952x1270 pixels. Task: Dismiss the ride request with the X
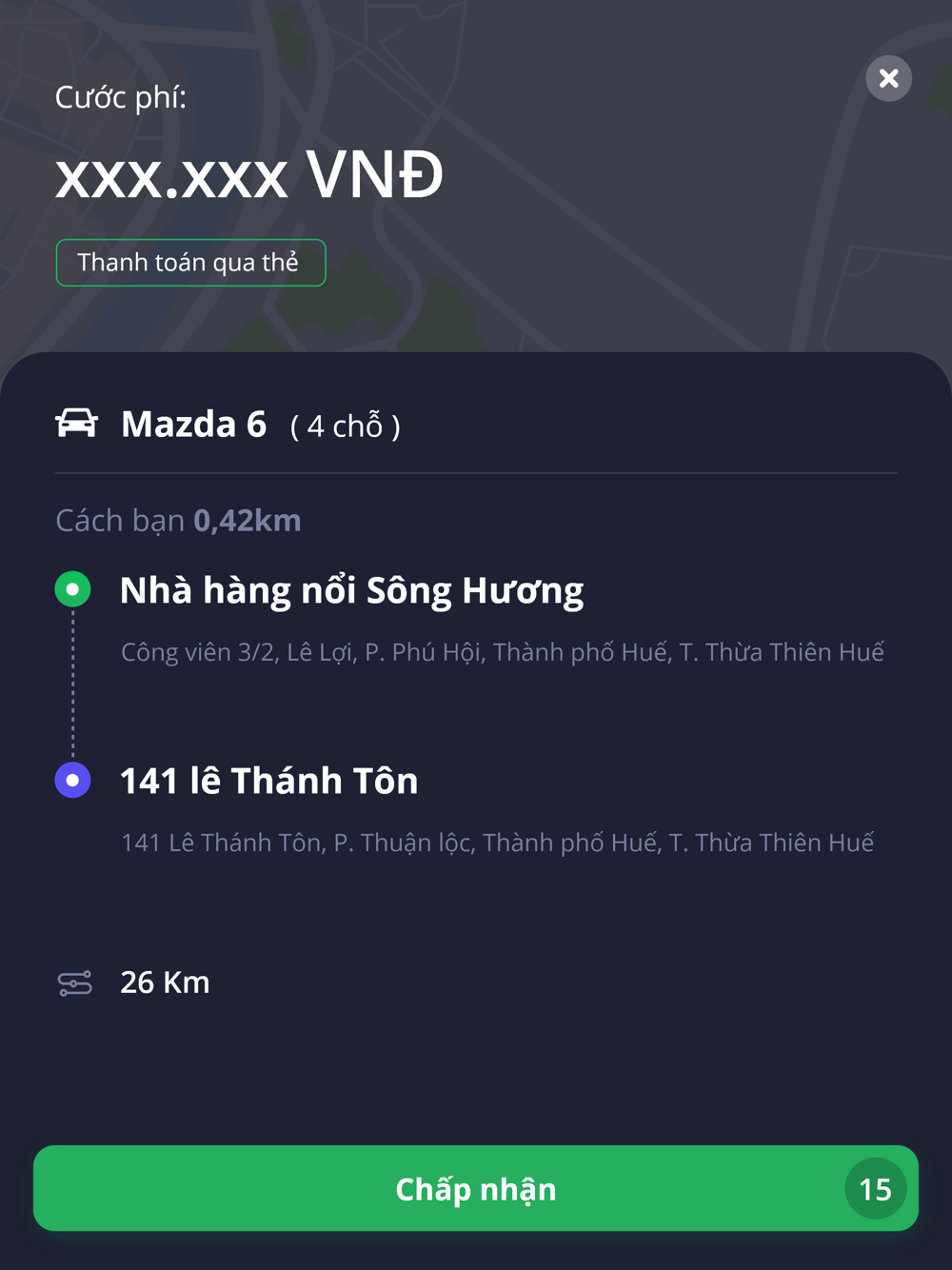pos(888,78)
